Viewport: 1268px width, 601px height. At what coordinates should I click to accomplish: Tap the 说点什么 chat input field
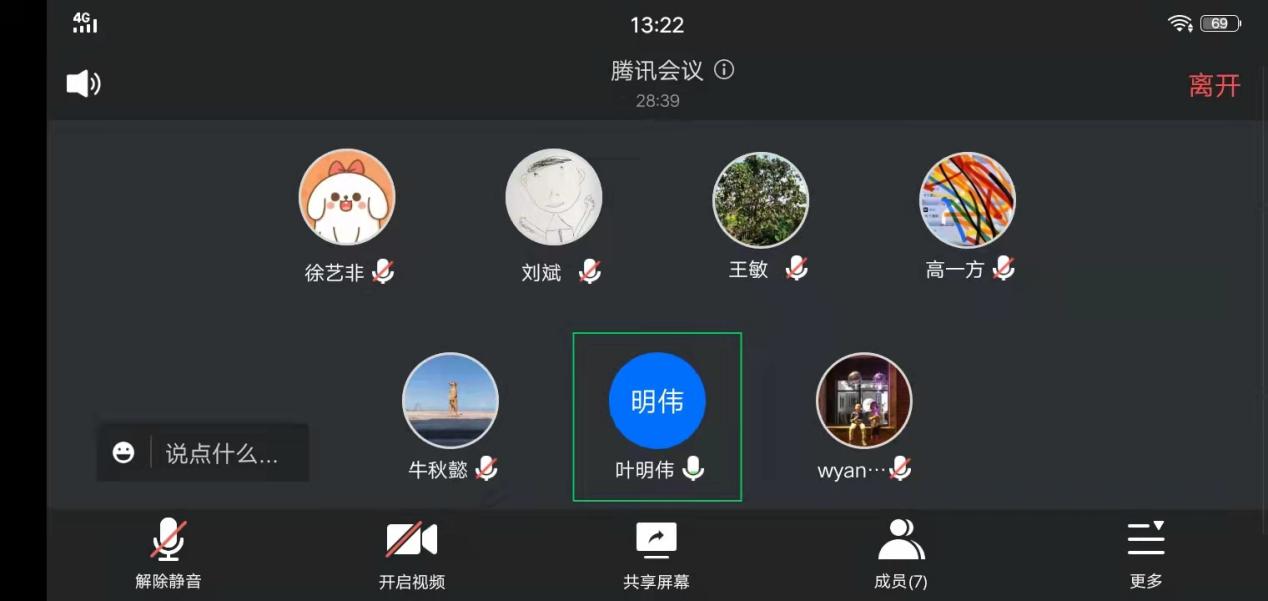(x=222, y=454)
